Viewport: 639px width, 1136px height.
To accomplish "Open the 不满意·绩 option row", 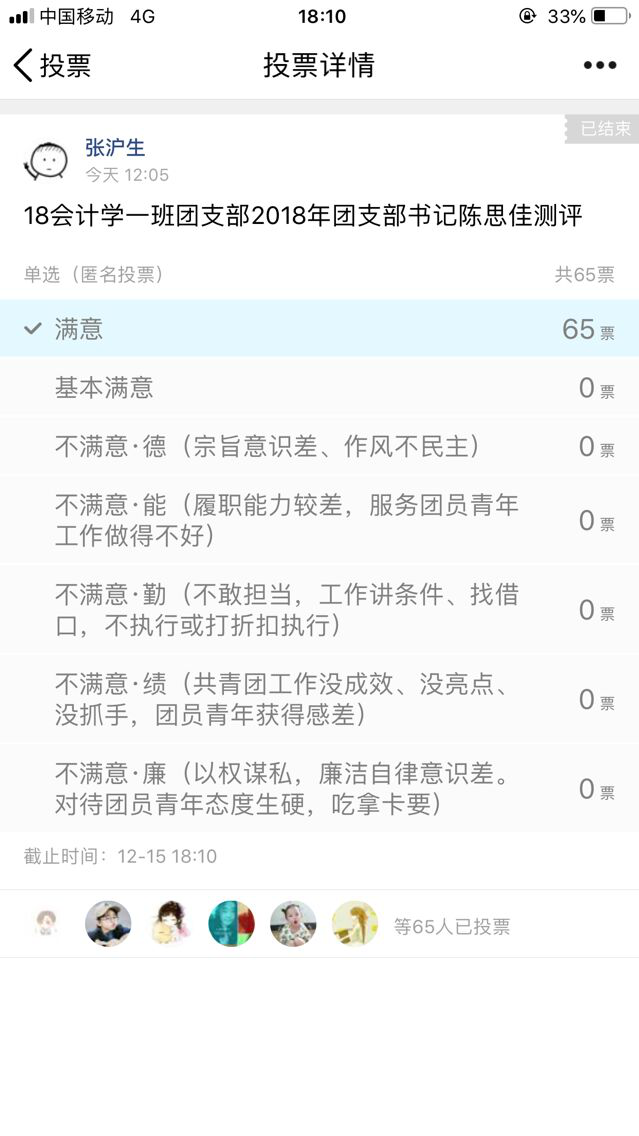I will pyautogui.click(x=320, y=698).
